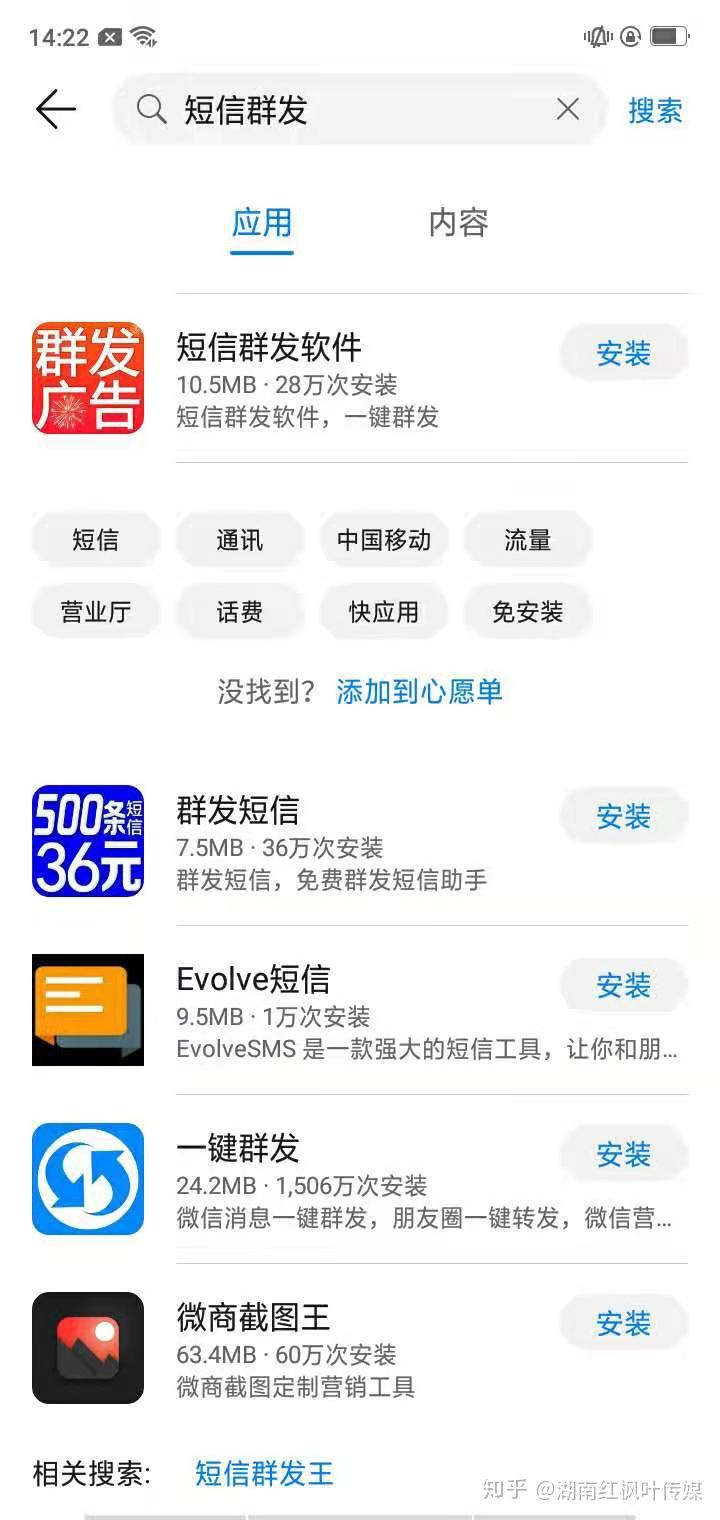Clear the search text with X
This screenshot has width=720, height=1520.
click(x=567, y=109)
